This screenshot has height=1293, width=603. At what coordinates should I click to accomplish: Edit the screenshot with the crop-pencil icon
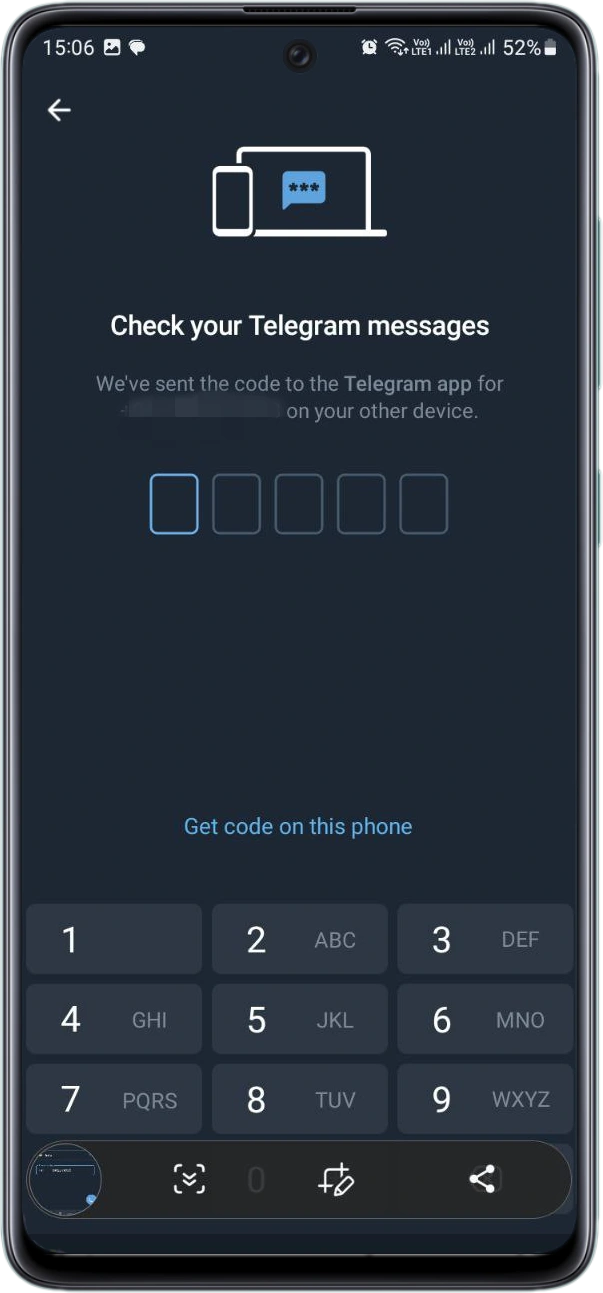click(x=336, y=1180)
